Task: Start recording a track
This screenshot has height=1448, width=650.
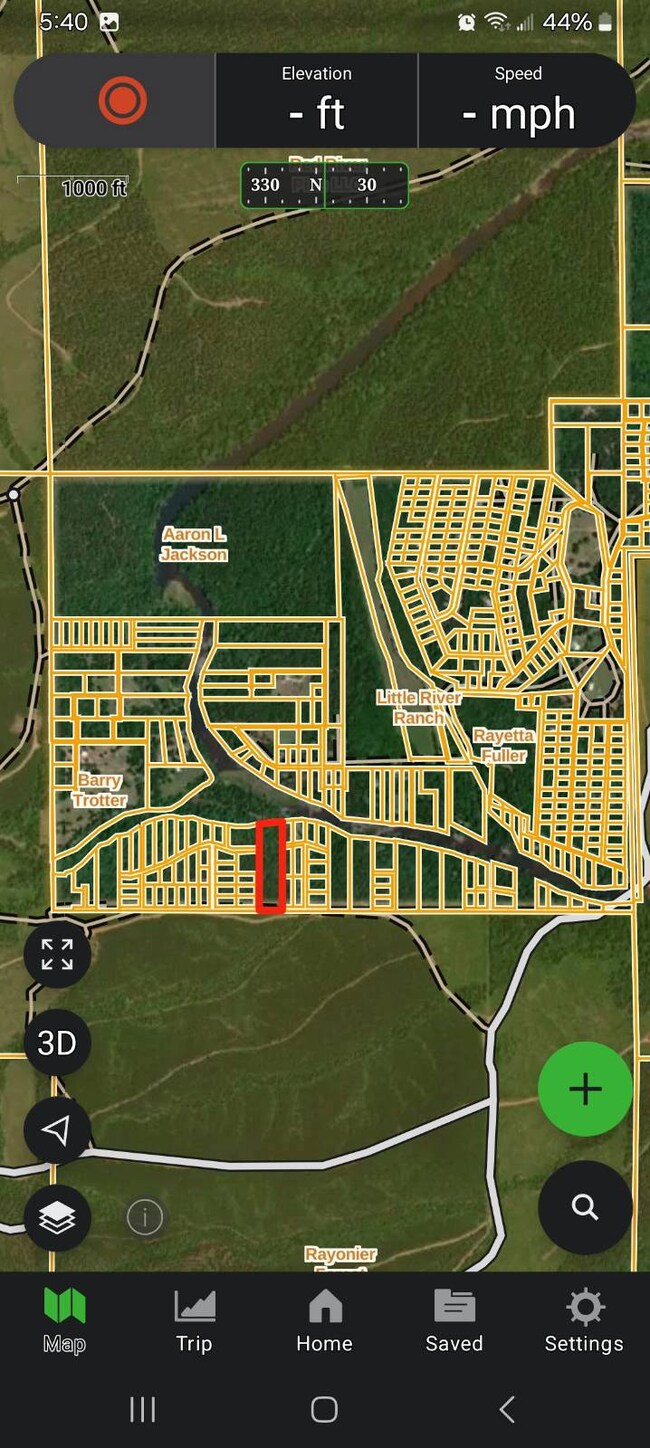Action: click(x=122, y=101)
